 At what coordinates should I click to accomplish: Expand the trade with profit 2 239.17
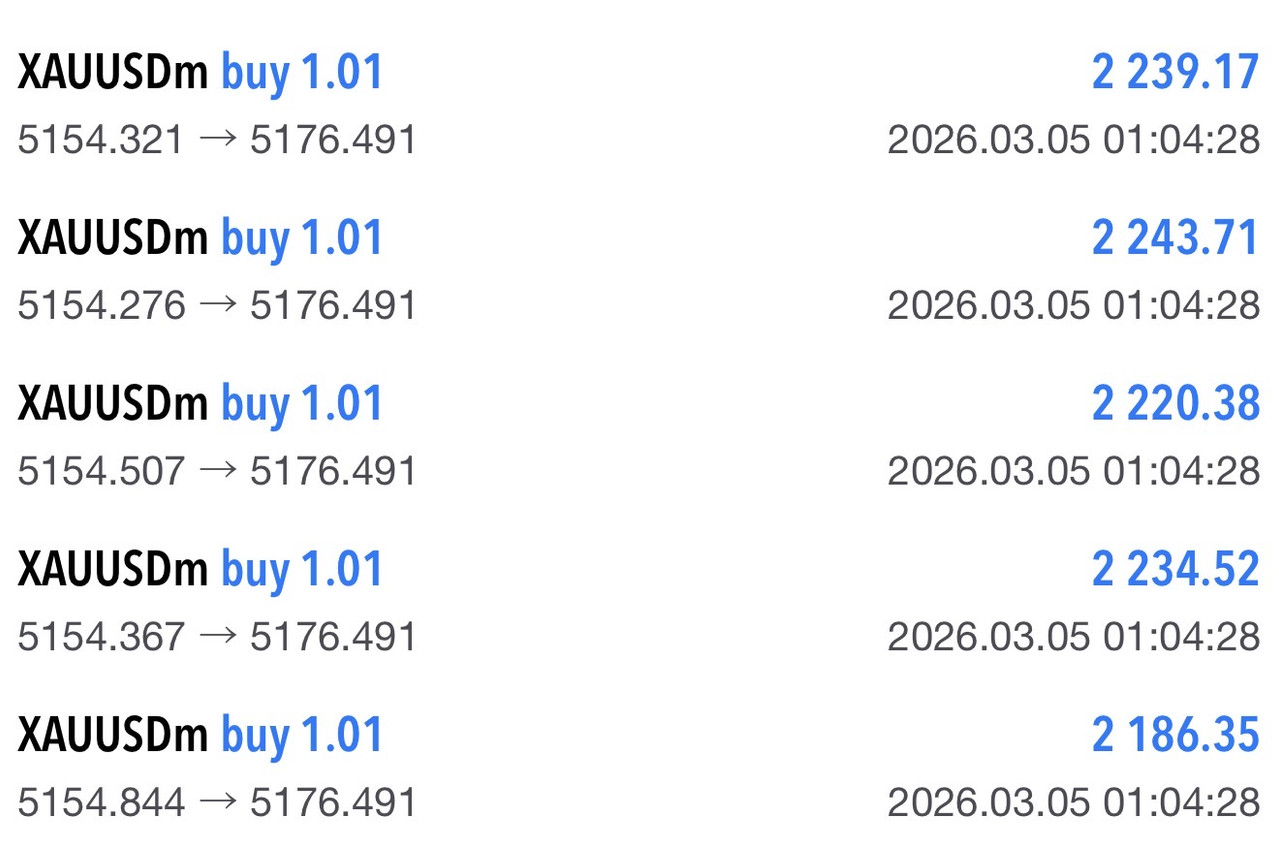pos(638,105)
